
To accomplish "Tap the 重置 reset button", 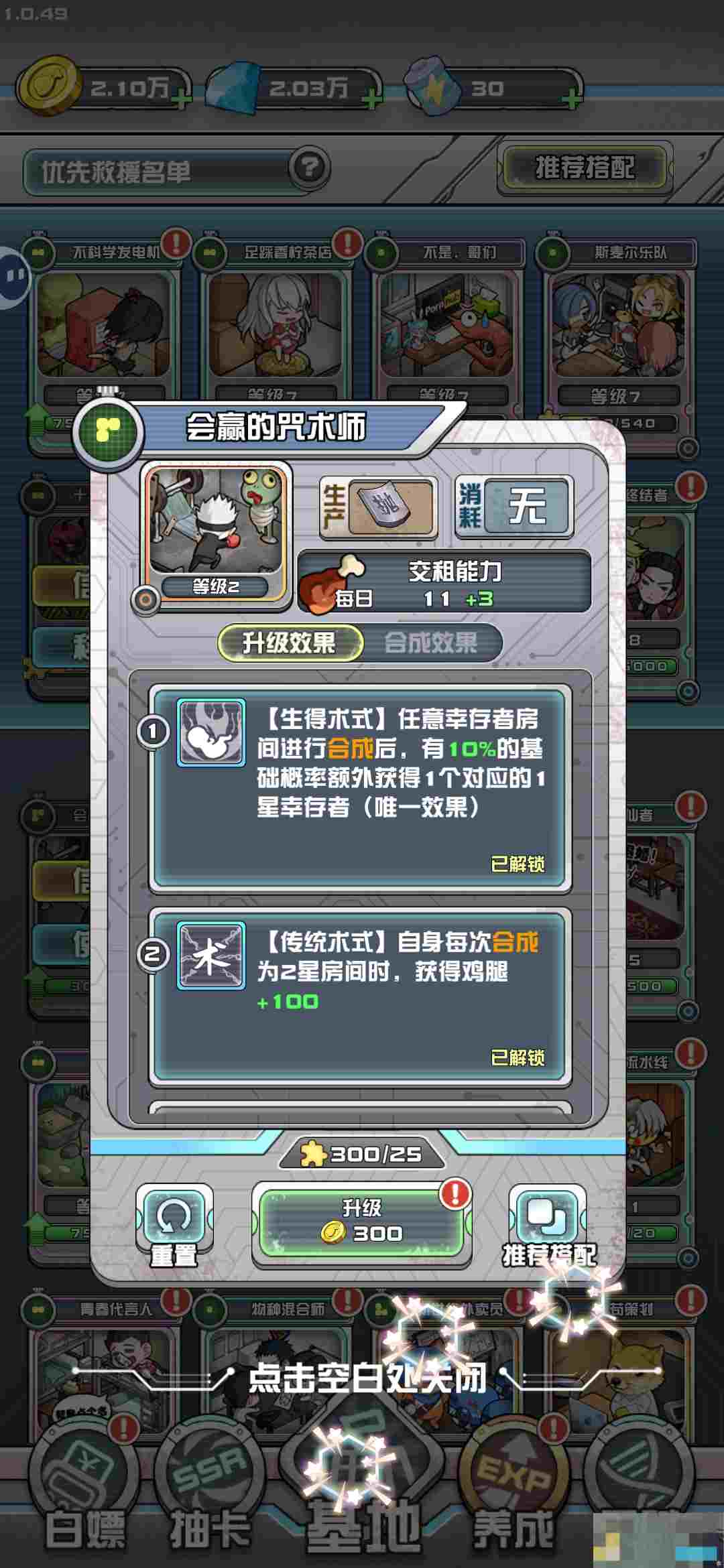I will pyautogui.click(x=174, y=1226).
